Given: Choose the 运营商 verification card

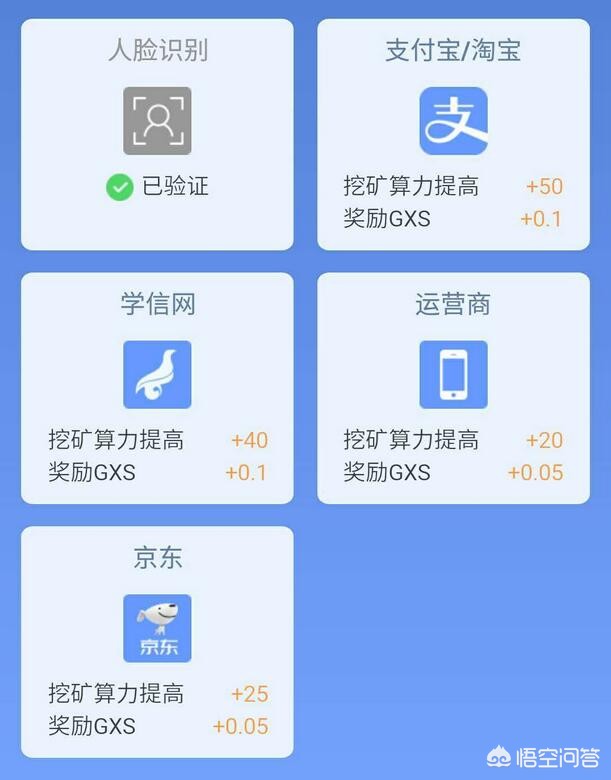Looking at the screenshot, I should [x=453, y=388].
